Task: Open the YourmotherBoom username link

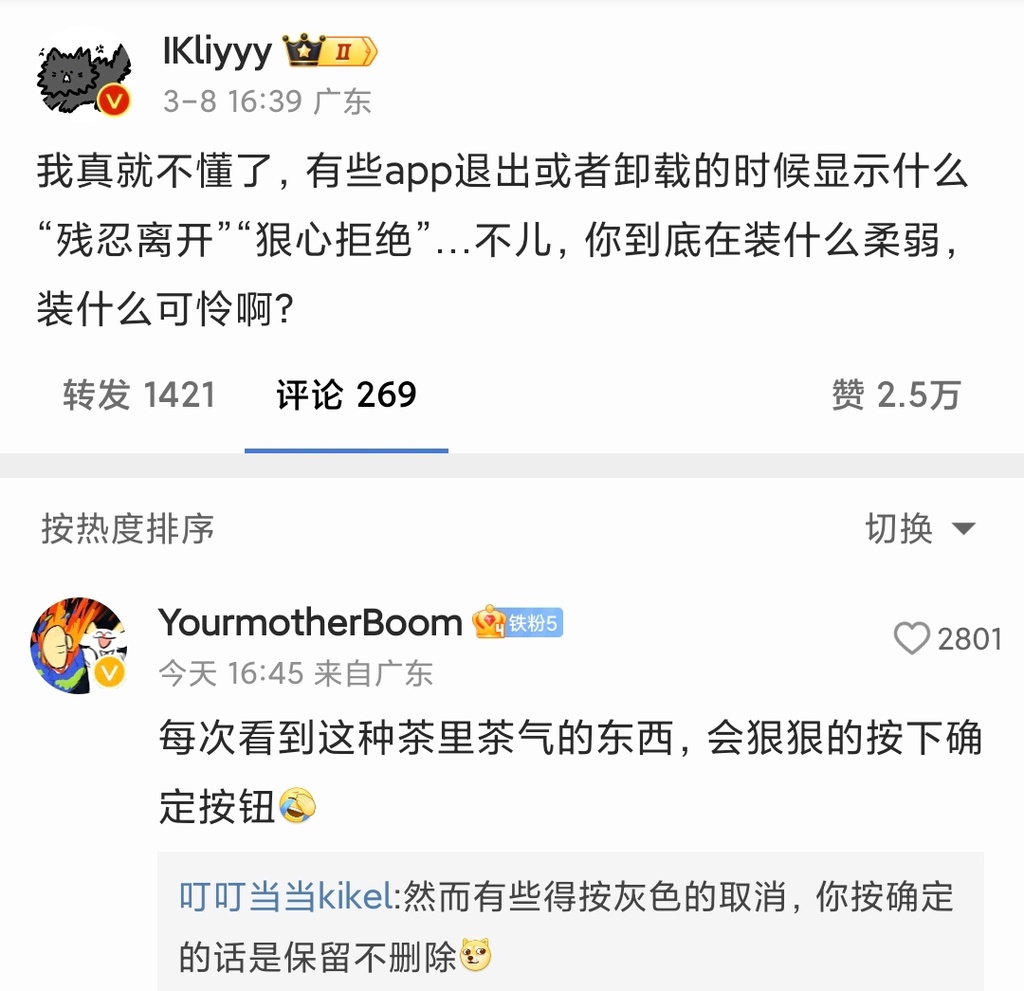Action: pyautogui.click(x=310, y=622)
